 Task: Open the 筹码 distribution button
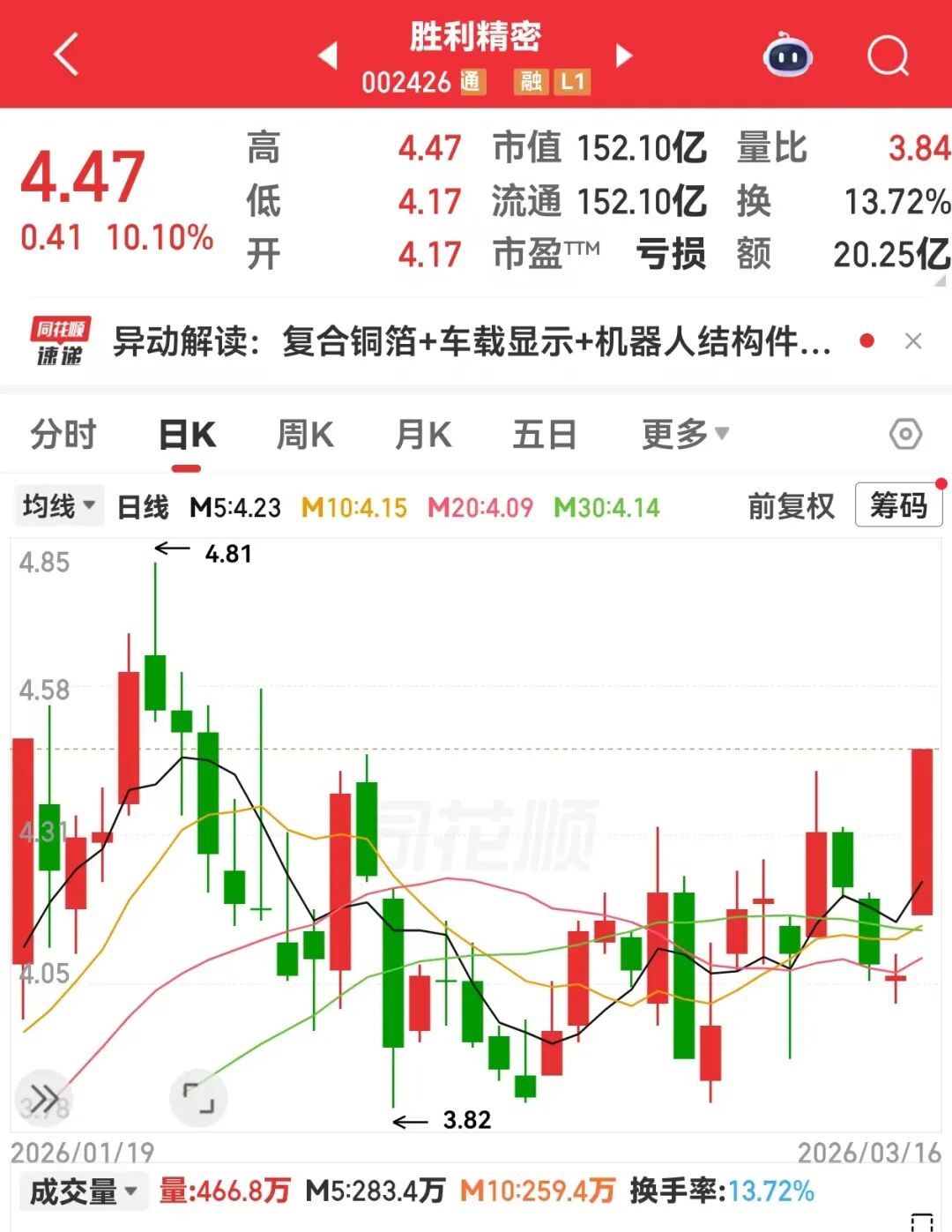click(x=897, y=505)
